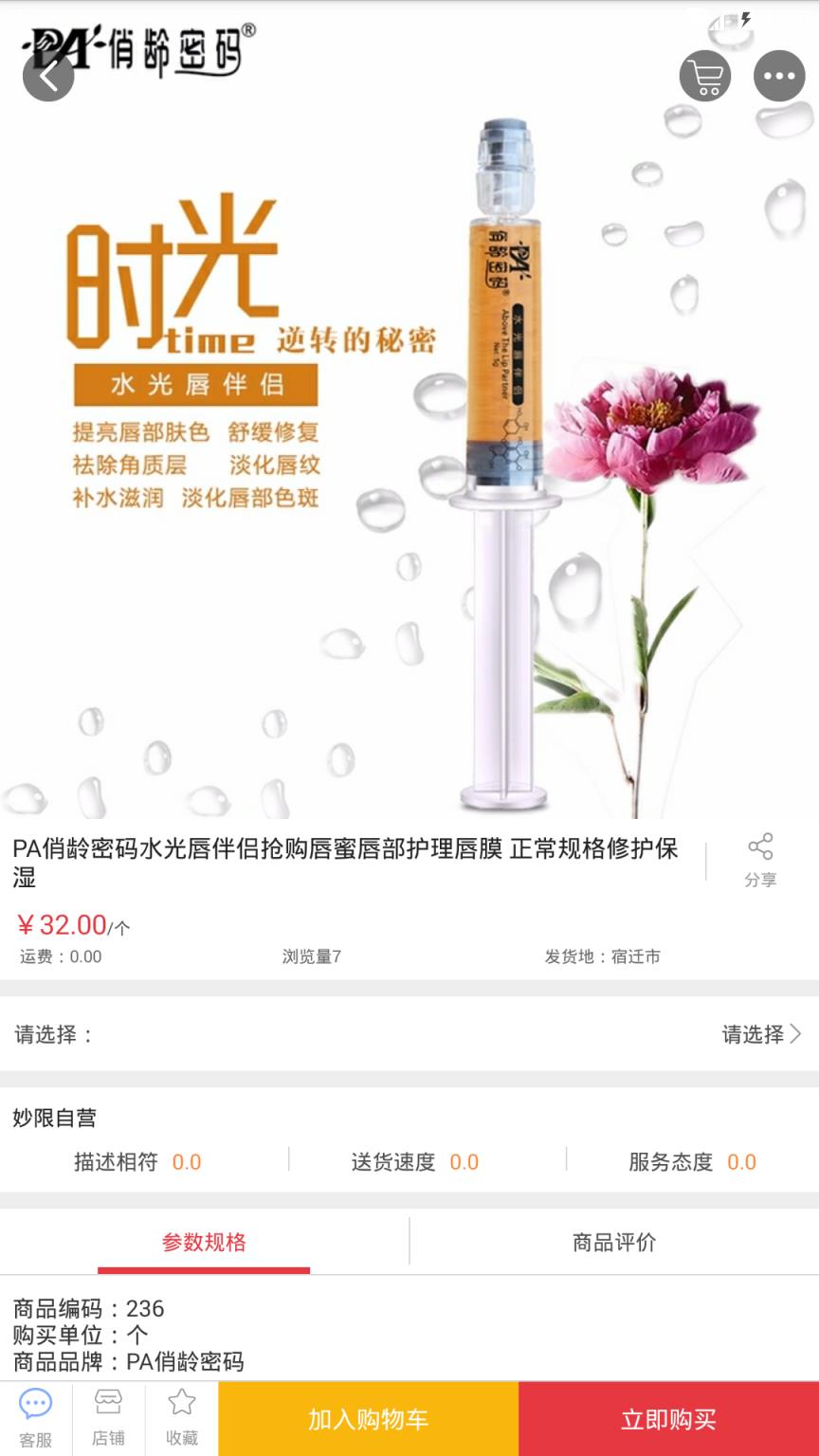Image resolution: width=819 pixels, height=1456 pixels.
Task: Tap the 浏览量7 view count
Action: point(310,957)
